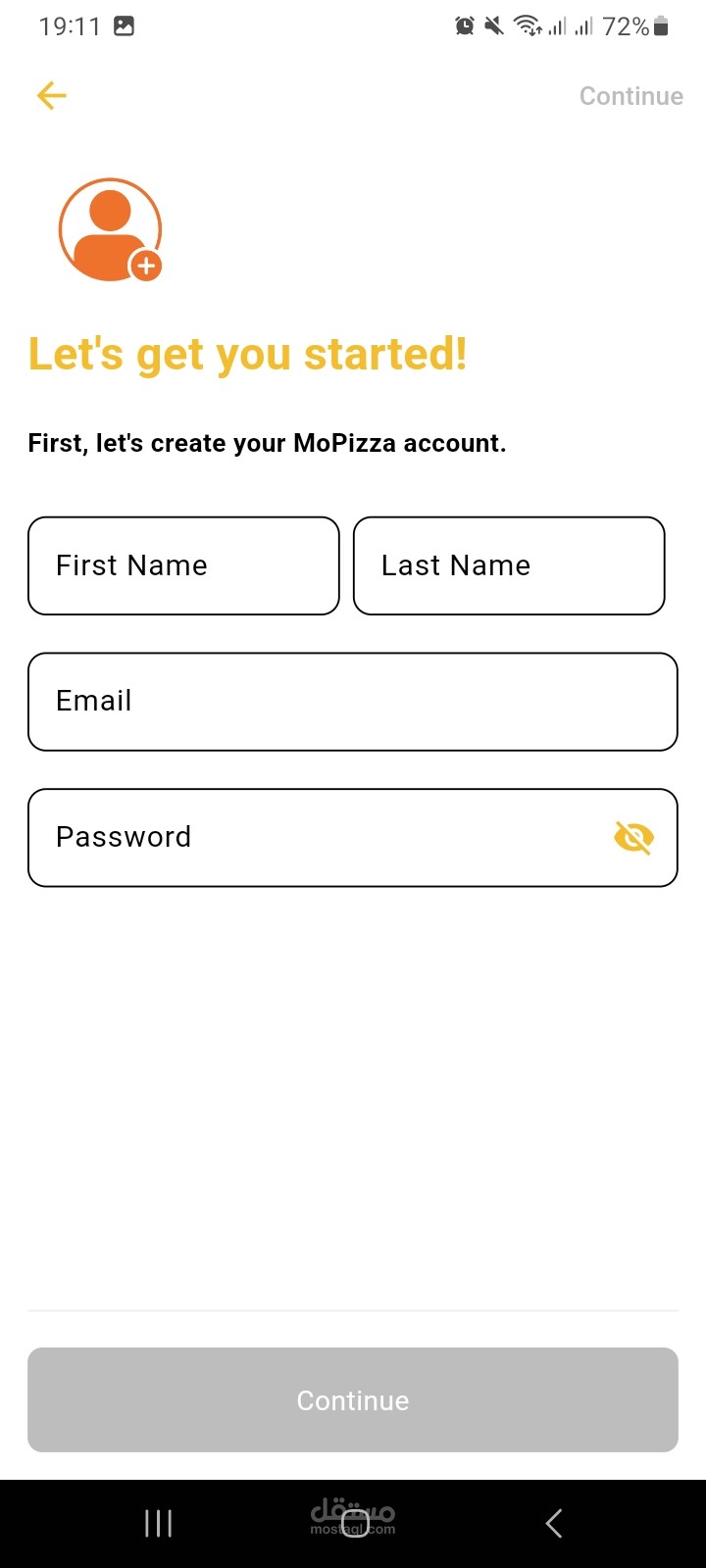Go back using the yellow arrow
This screenshot has width=706, height=1568.
51,95
